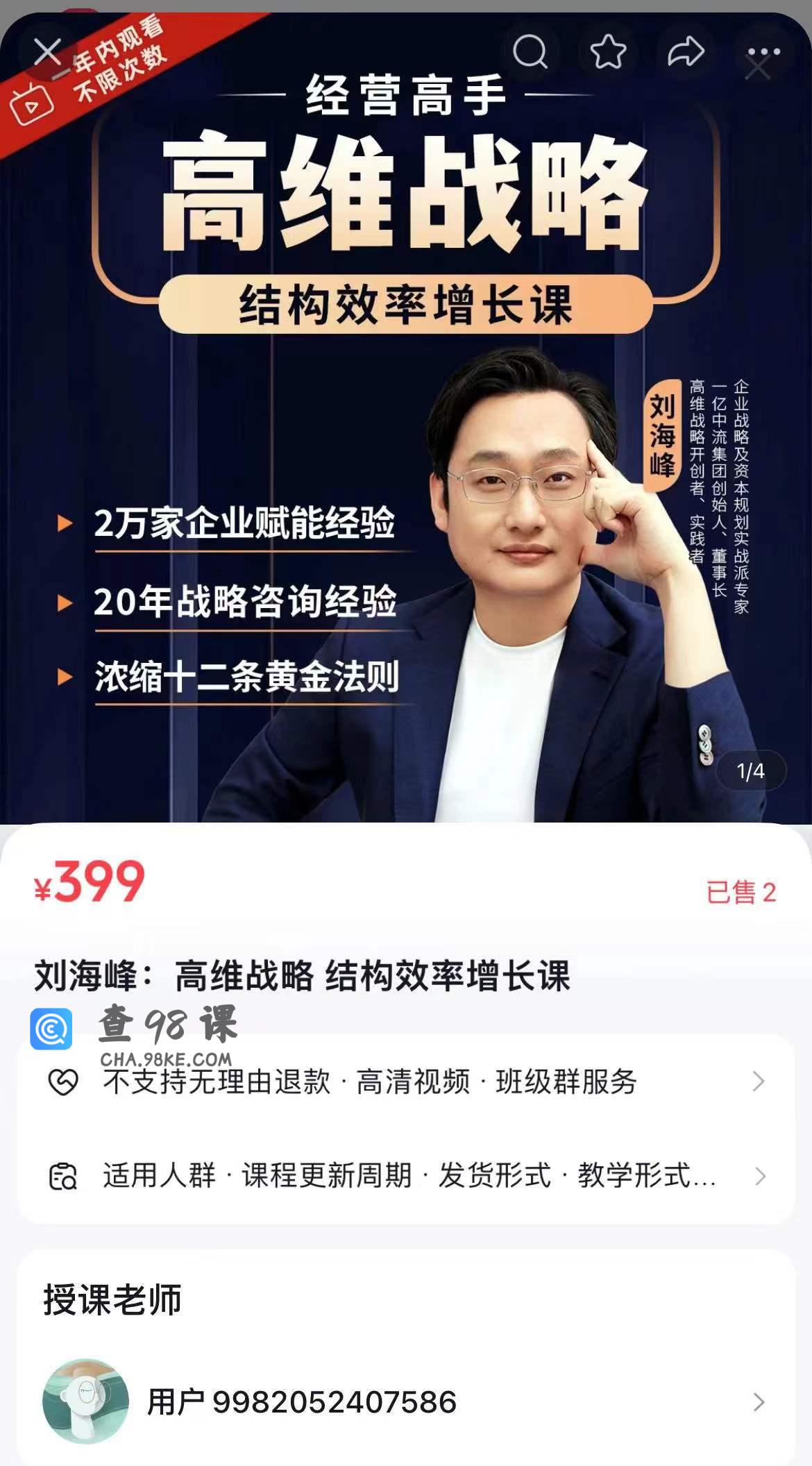Favorite this course with the star icon
The height and width of the screenshot is (1466, 812).
pos(608,52)
